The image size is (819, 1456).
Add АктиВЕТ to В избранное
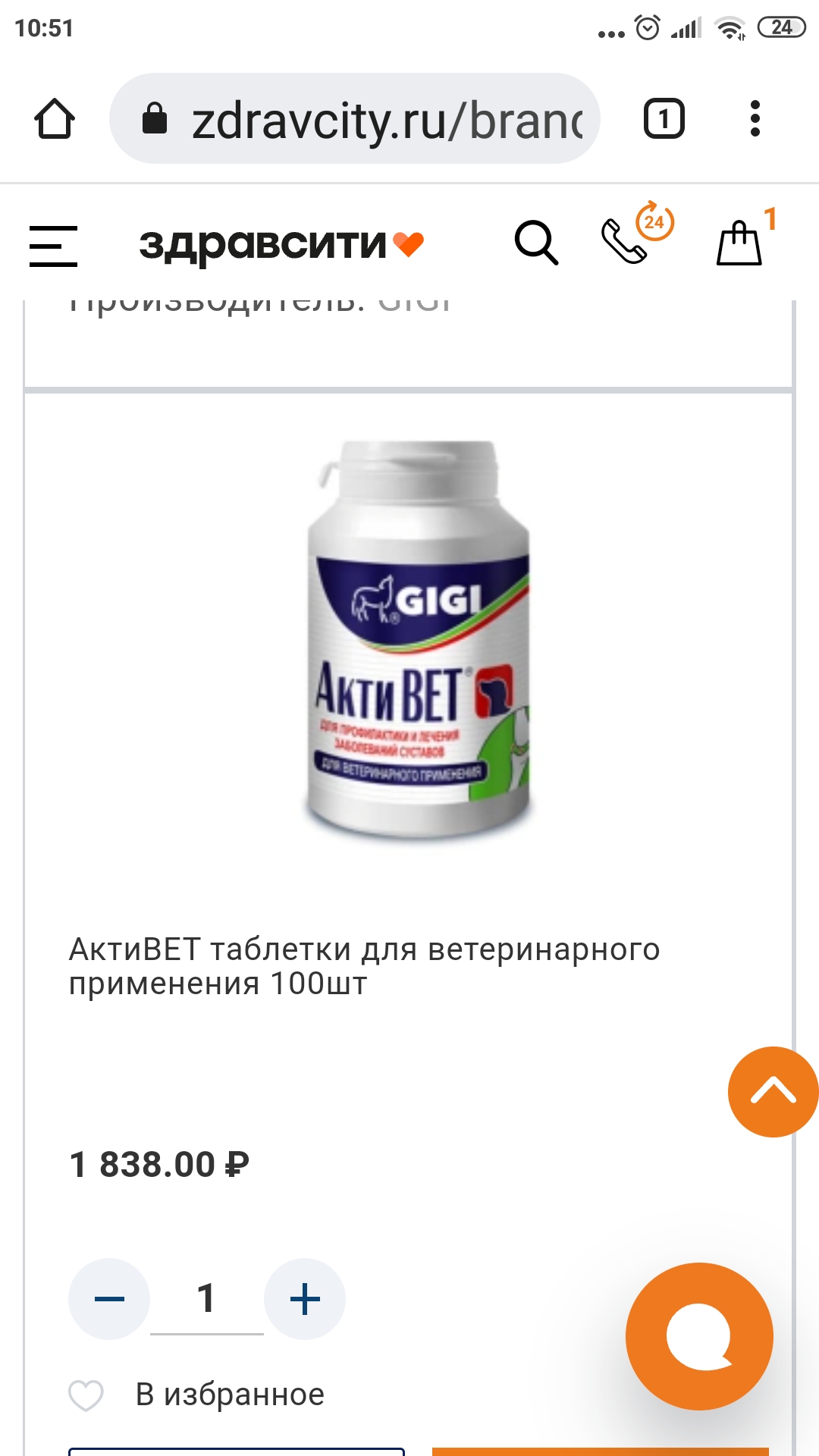tap(197, 1395)
